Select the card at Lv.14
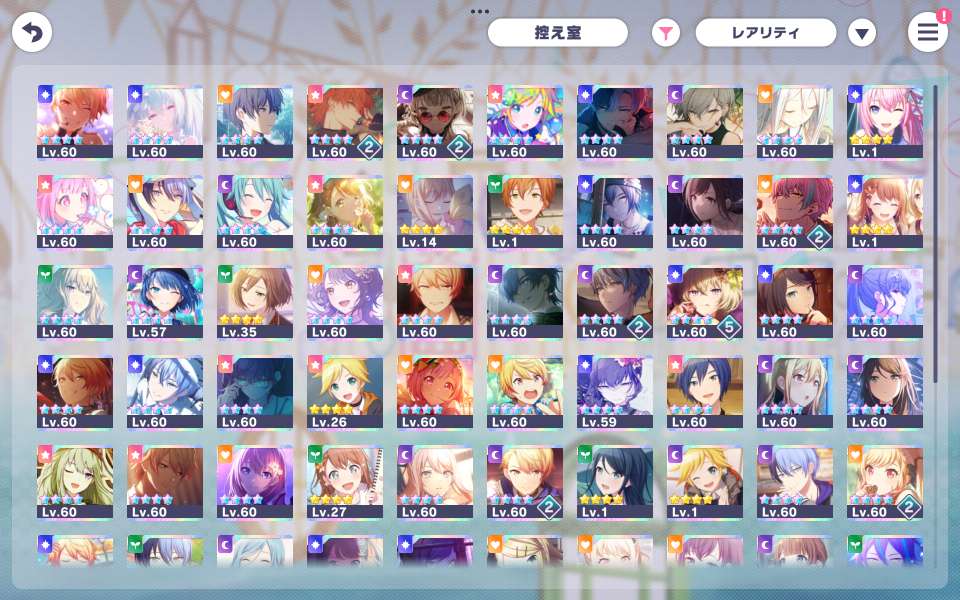 pyautogui.click(x=435, y=212)
